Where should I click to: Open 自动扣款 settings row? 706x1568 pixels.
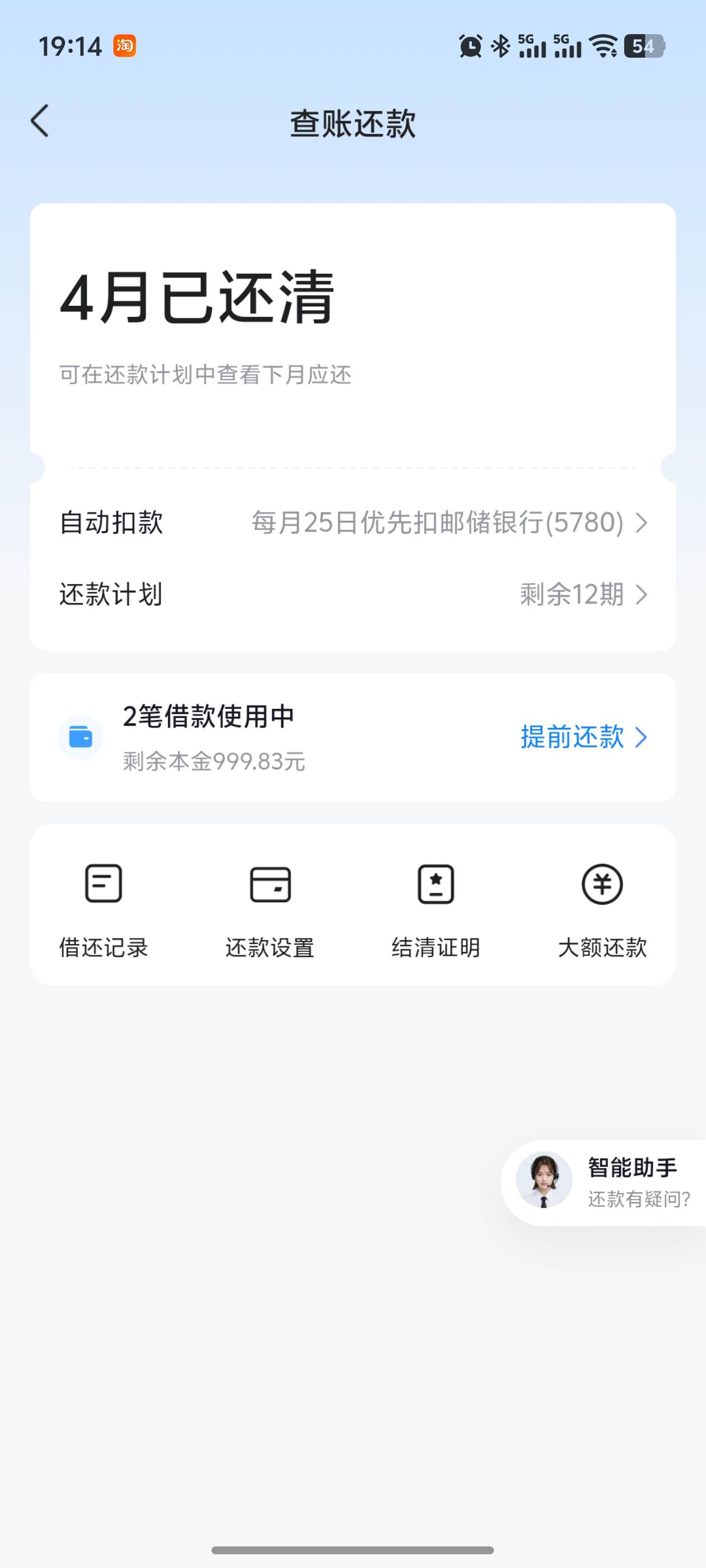352,522
